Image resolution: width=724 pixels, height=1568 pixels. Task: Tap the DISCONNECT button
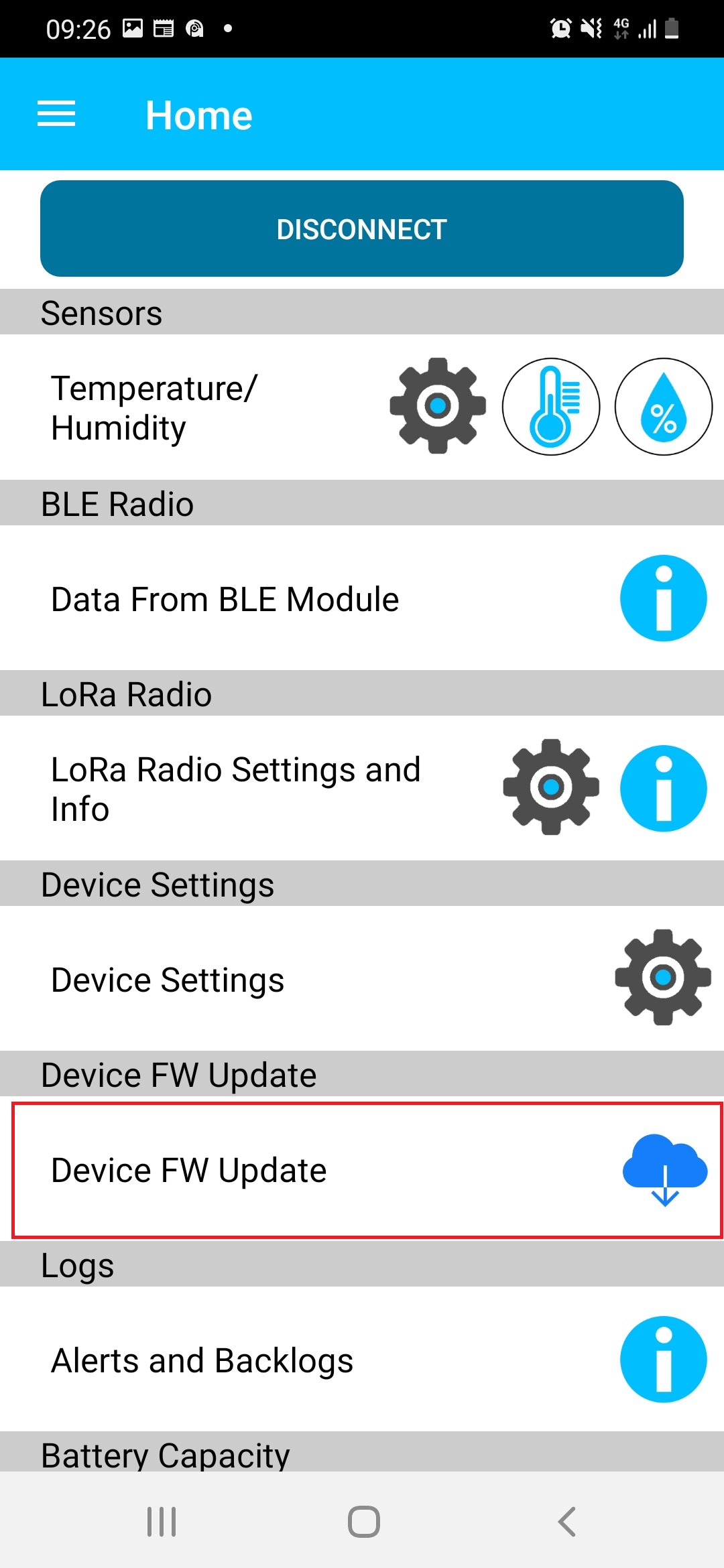(x=362, y=228)
